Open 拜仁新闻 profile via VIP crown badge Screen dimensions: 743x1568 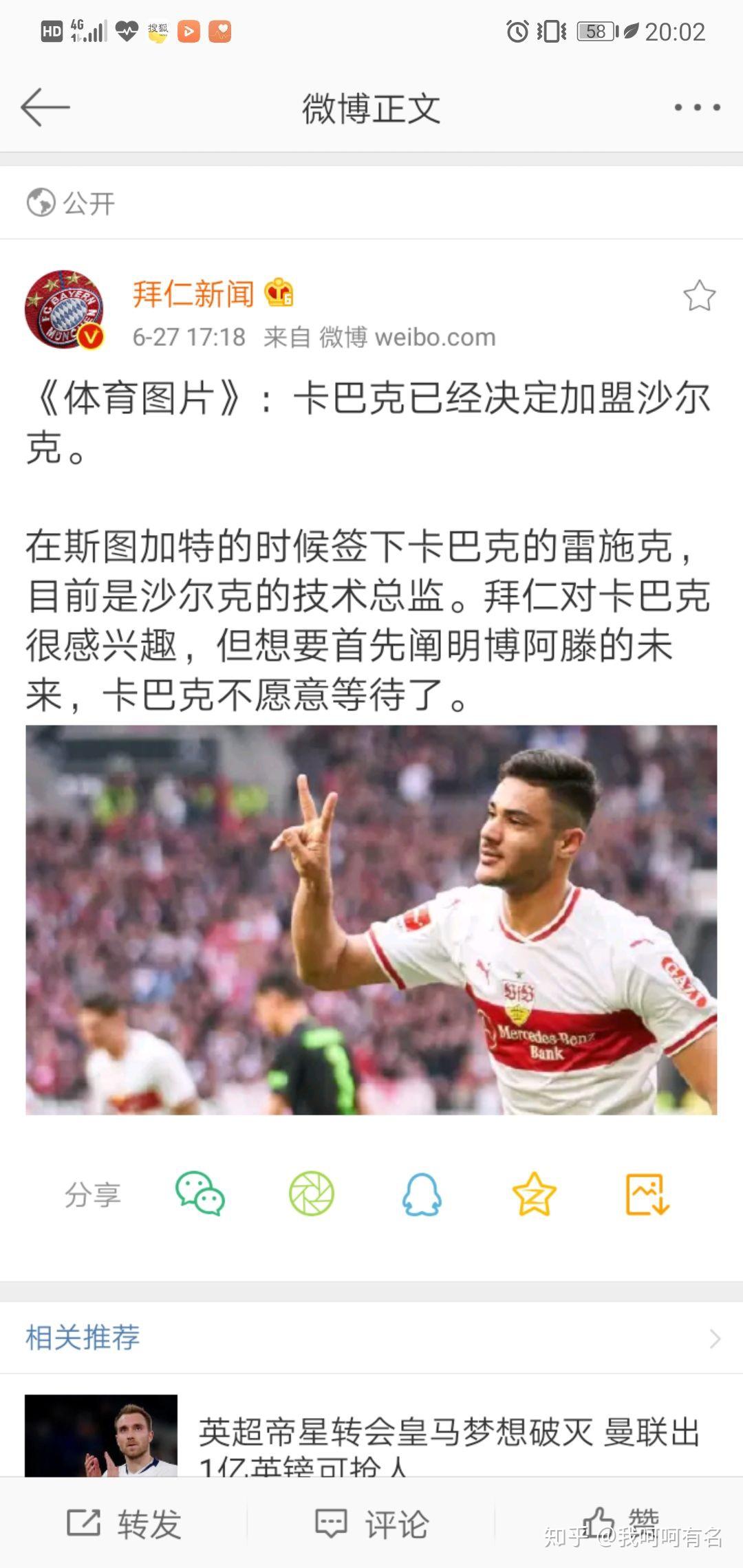(x=281, y=296)
